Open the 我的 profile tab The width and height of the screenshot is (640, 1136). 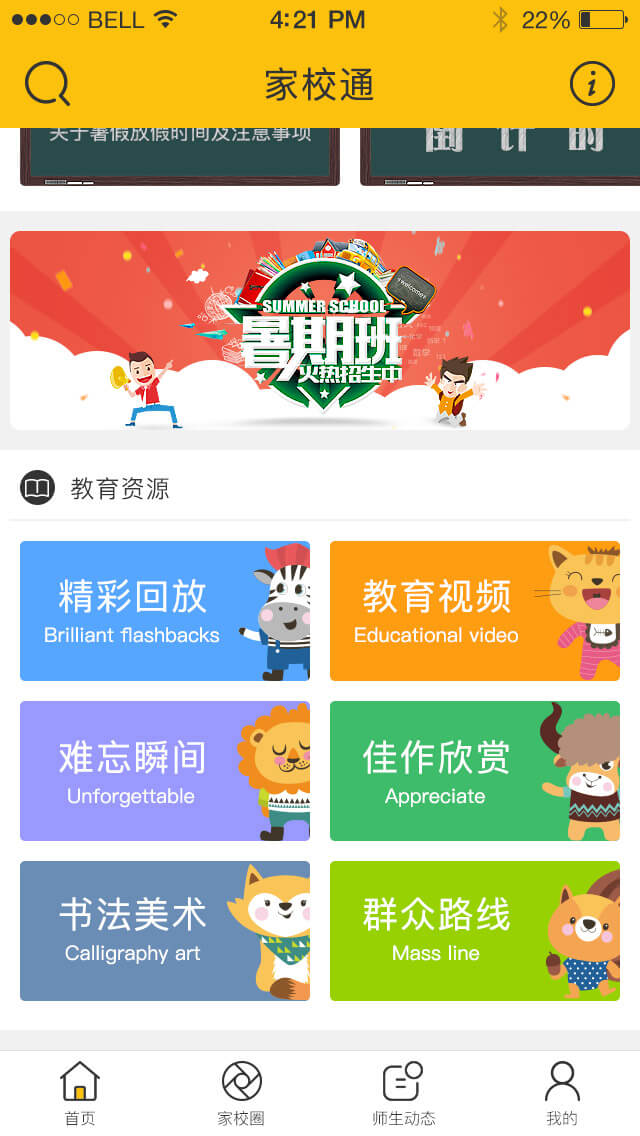coord(562,1093)
